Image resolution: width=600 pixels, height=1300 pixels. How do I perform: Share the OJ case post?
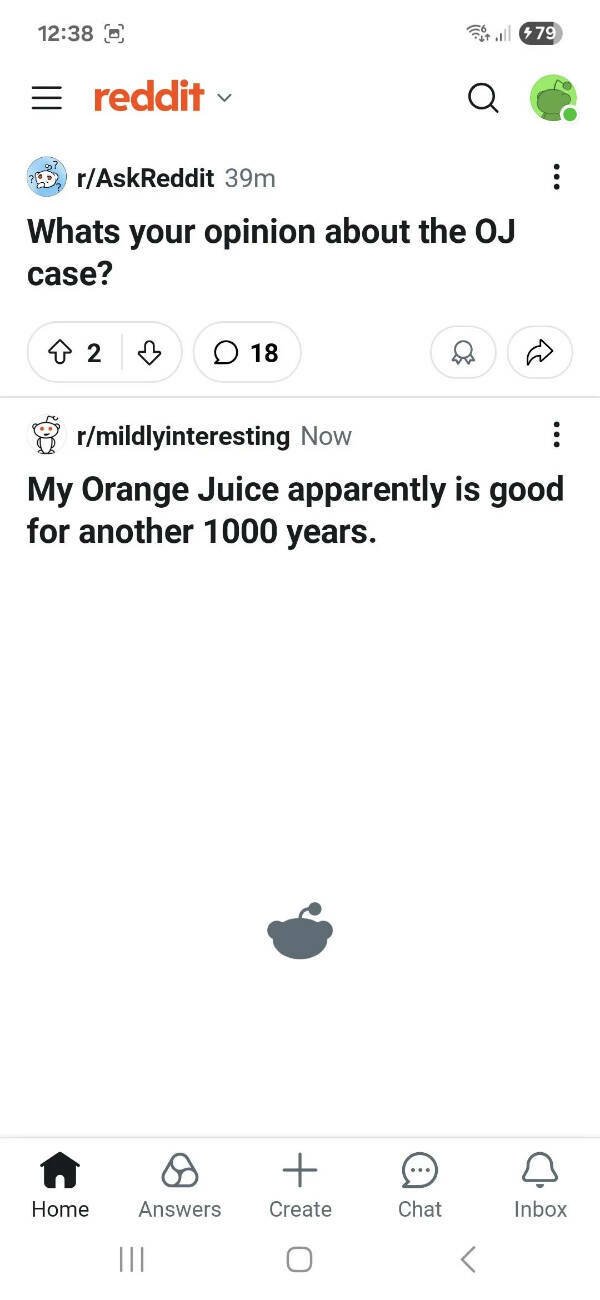[x=540, y=352]
